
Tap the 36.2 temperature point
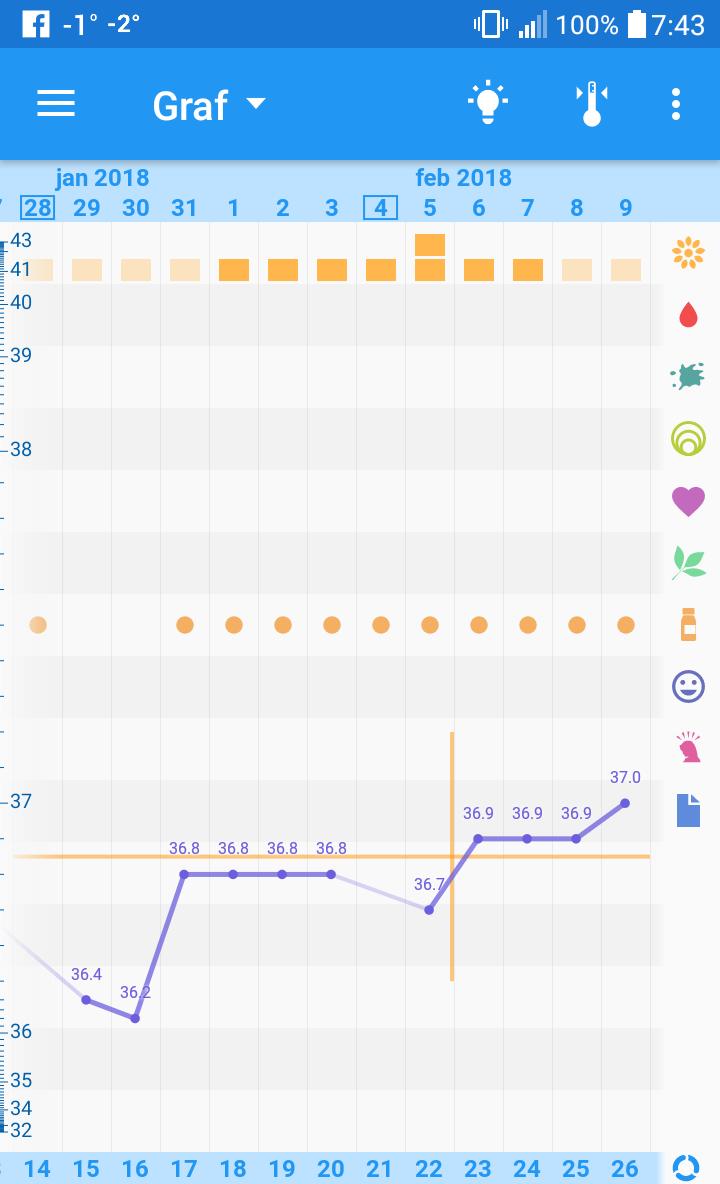pyautogui.click(x=135, y=1018)
